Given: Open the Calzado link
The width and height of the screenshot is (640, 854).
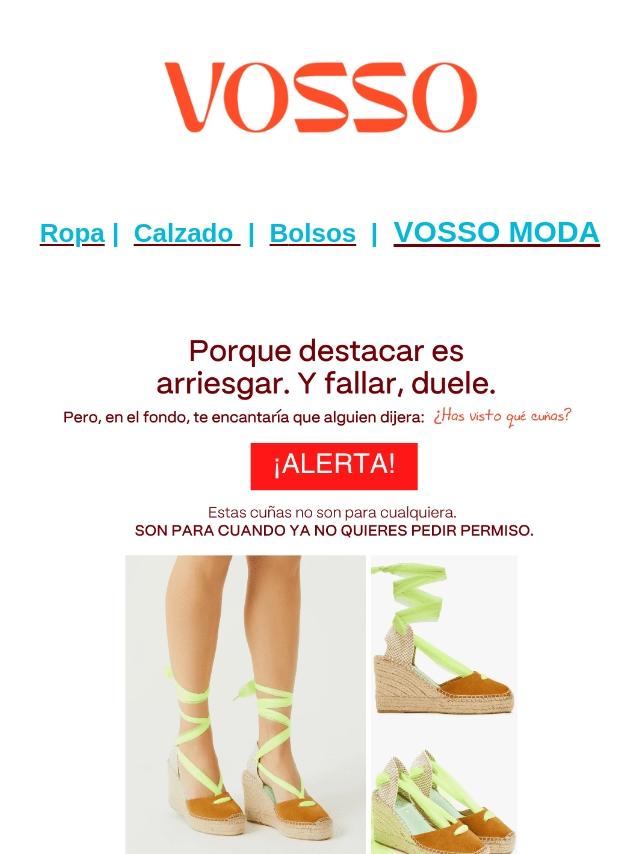Looking at the screenshot, I should [x=185, y=233].
